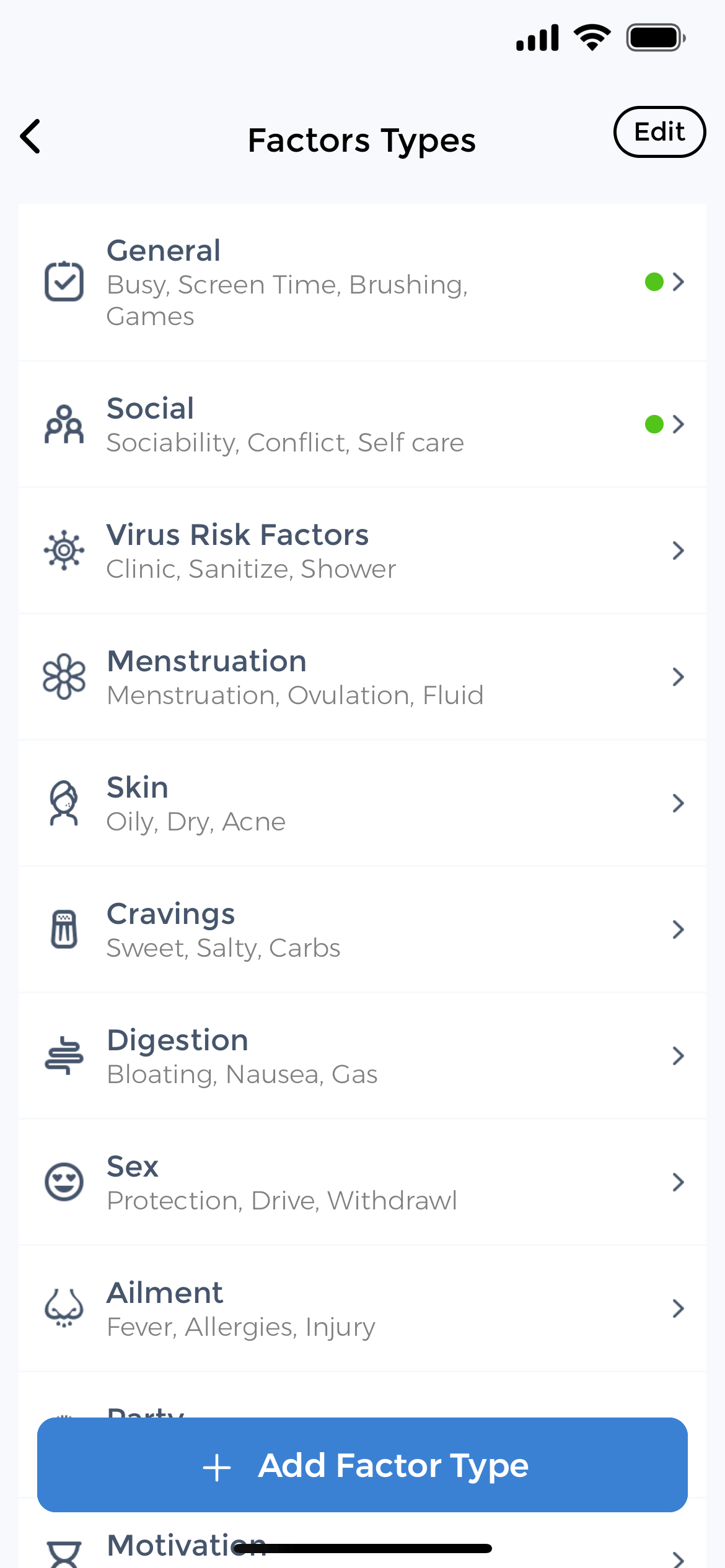The height and width of the screenshot is (1568, 725).
Task: Click the Edit button
Action: coord(659,132)
